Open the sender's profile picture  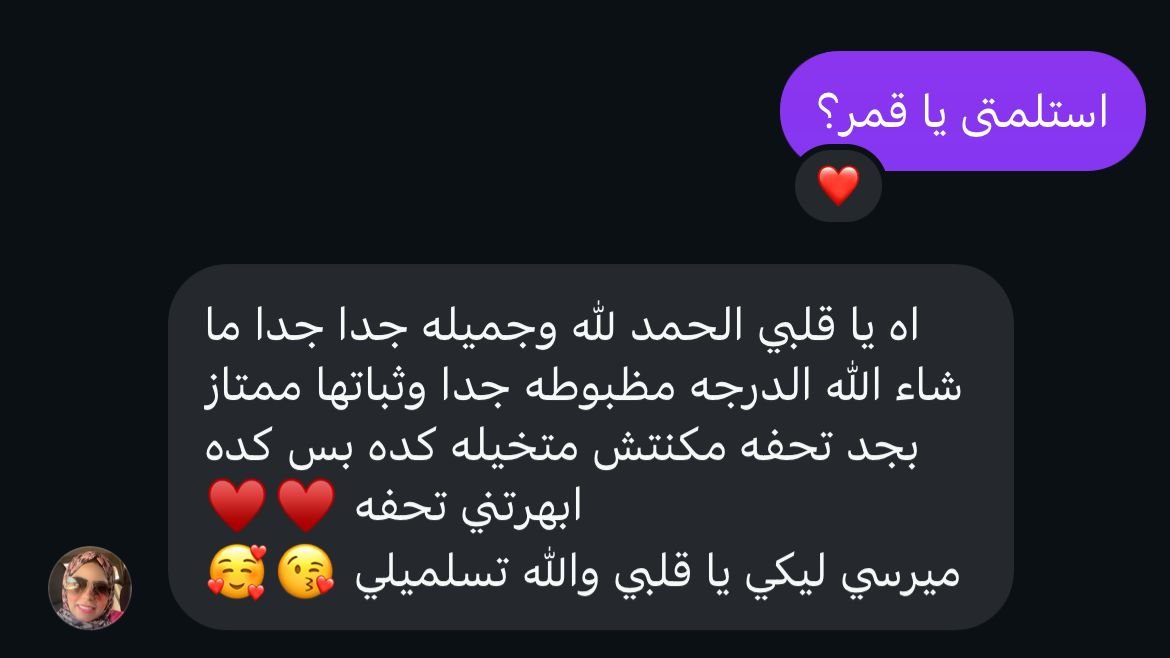[x=90, y=587]
